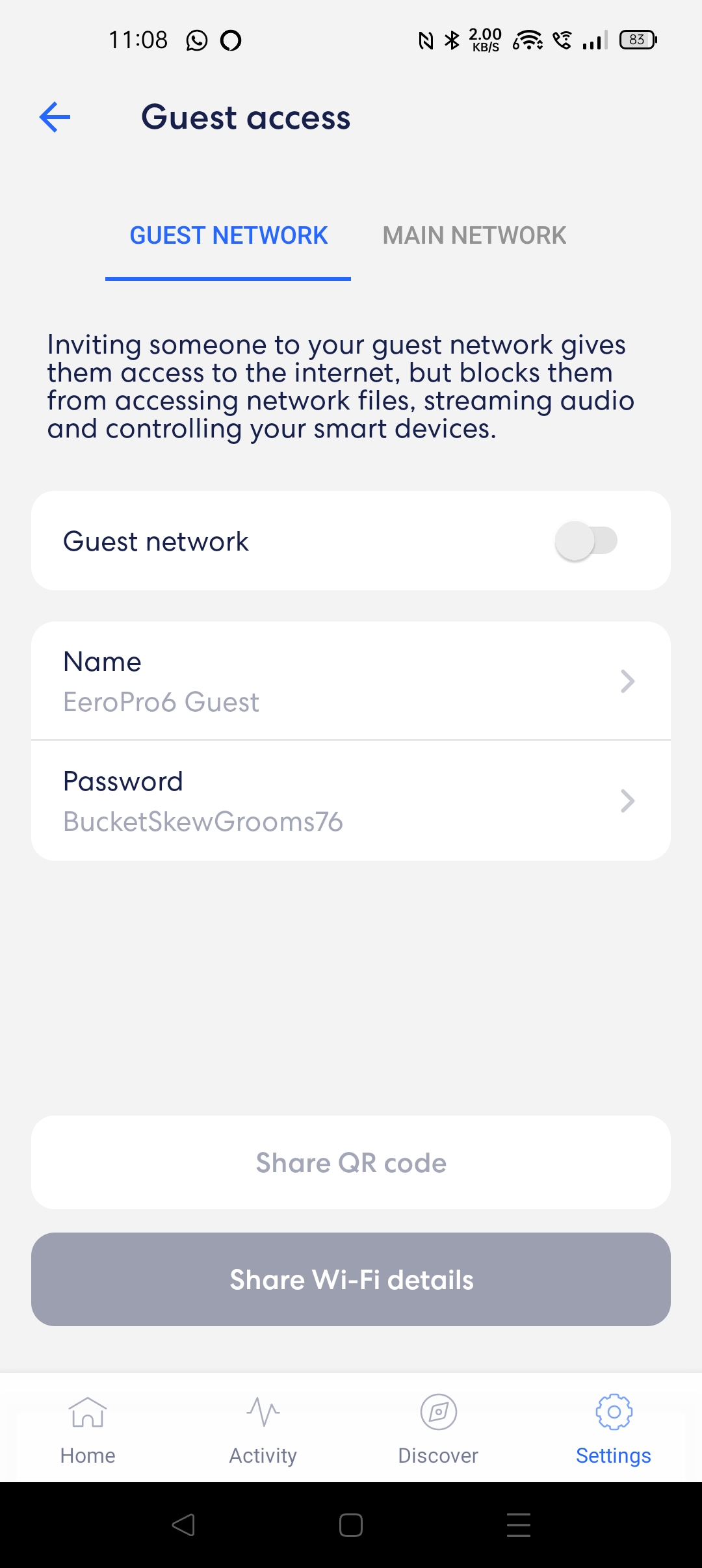Image resolution: width=702 pixels, height=1568 pixels.
Task: Select the Guest Network tab
Action: click(228, 235)
